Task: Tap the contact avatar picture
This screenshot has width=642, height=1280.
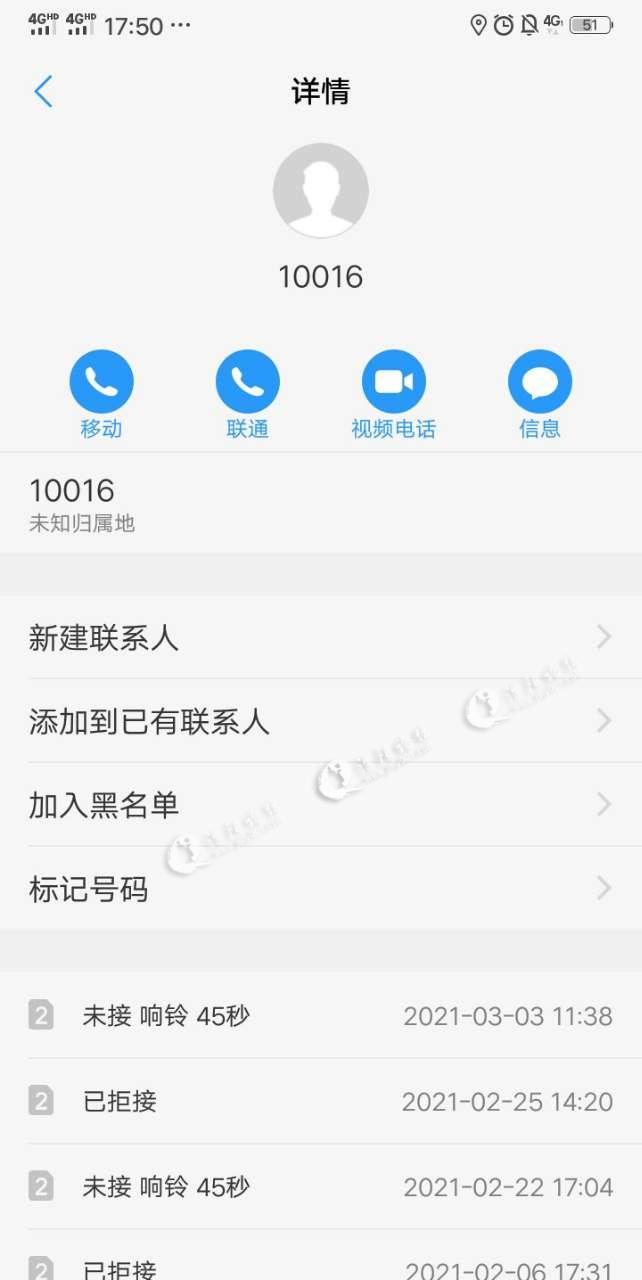Action: 320,190
